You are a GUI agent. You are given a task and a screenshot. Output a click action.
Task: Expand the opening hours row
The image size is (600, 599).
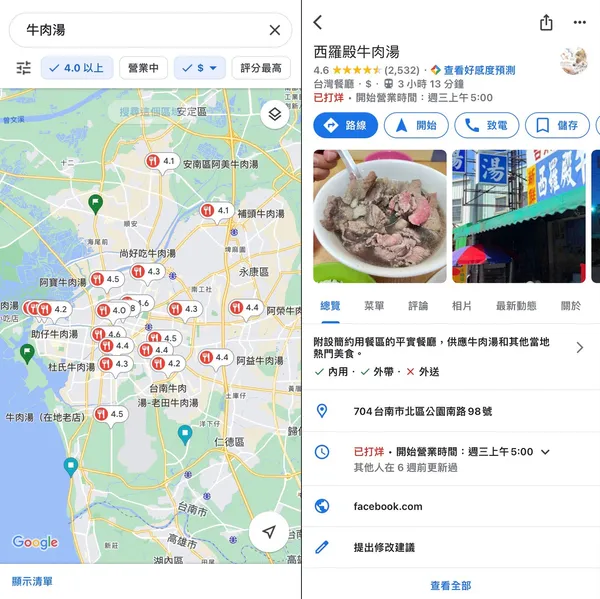[x=545, y=452]
